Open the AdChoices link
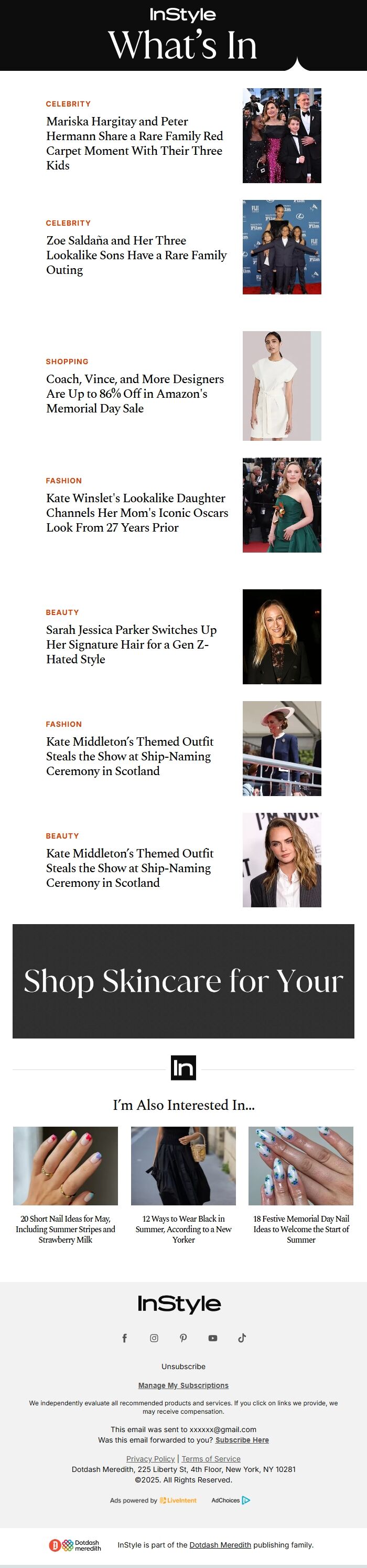Image resolution: width=367 pixels, height=1568 pixels. click(231, 1500)
